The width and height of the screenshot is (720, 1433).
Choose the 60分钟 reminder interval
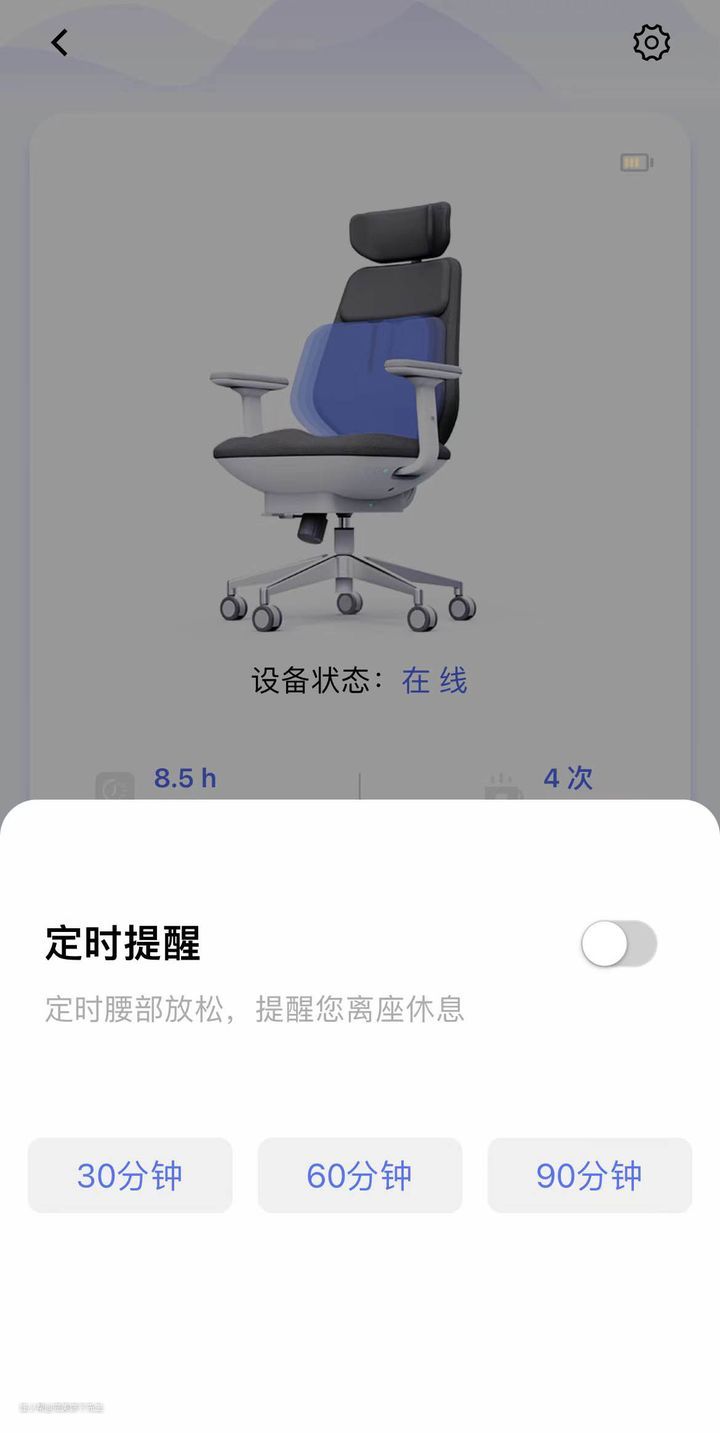click(360, 1175)
